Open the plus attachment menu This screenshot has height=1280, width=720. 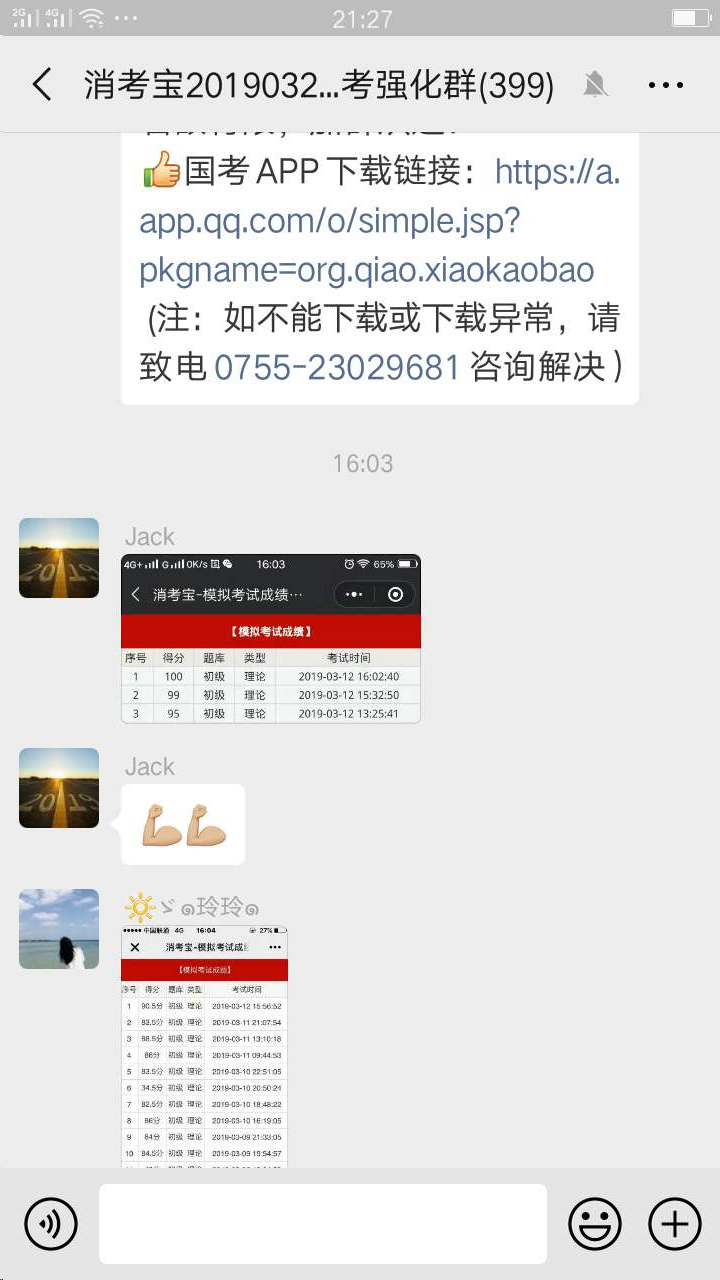pyautogui.click(x=675, y=1223)
